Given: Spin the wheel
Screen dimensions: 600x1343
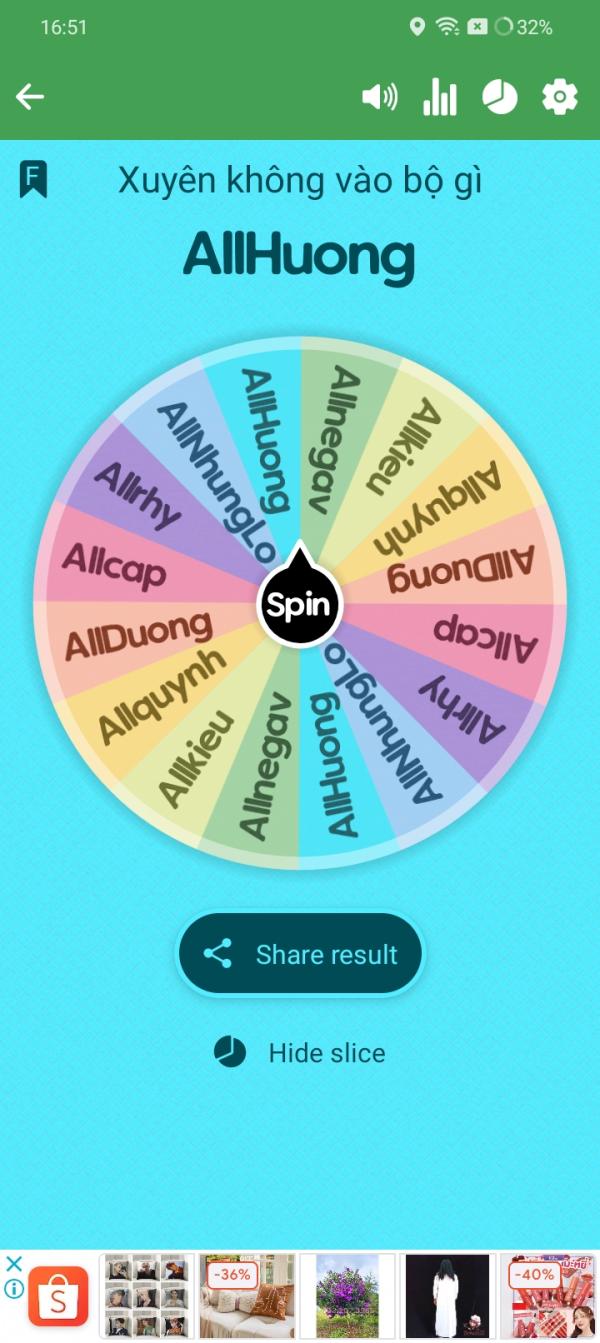Looking at the screenshot, I should (300, 605).
